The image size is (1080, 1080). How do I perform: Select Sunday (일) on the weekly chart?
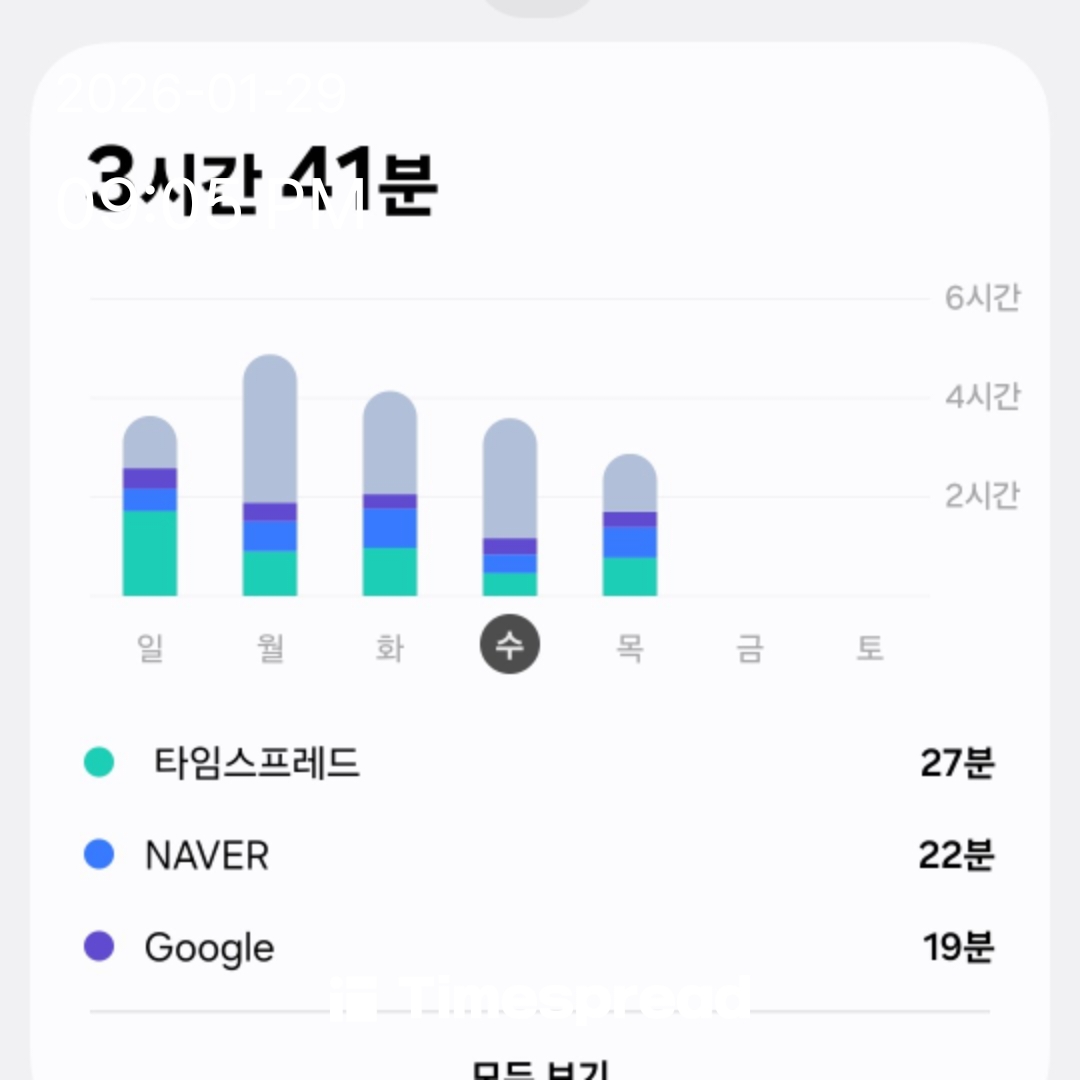[x=150, y=647]
